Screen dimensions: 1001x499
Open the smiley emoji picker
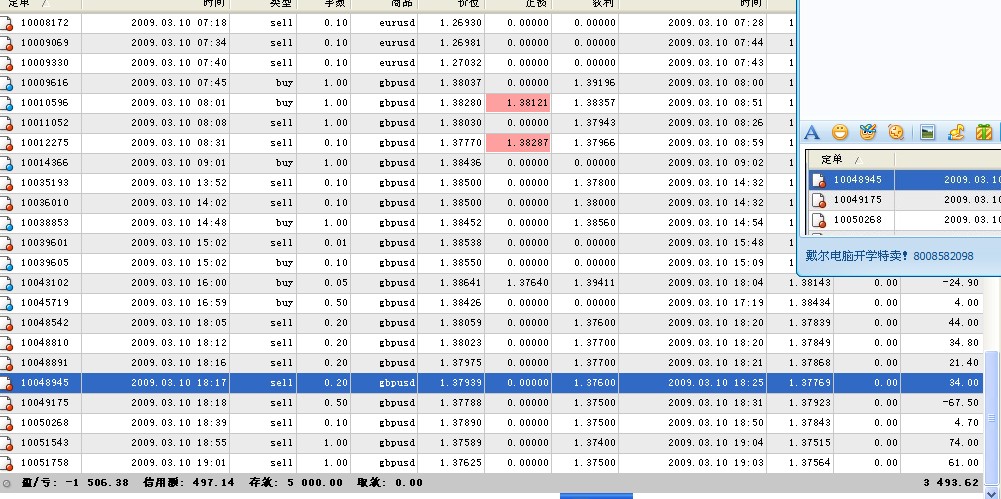(840, 132)
